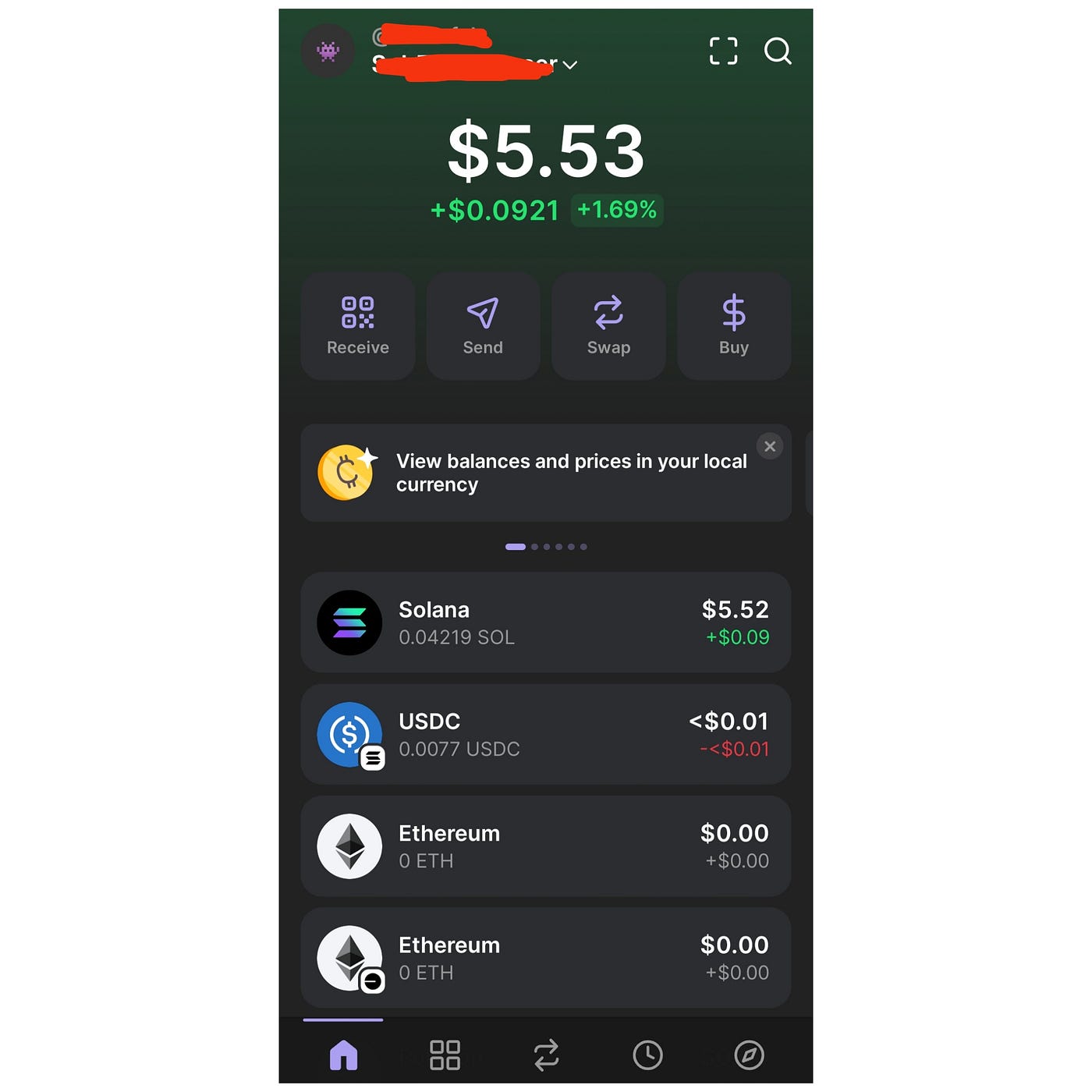Tap the Send button
This screenshot has width=1092, height=1092.
coord(483,326)
